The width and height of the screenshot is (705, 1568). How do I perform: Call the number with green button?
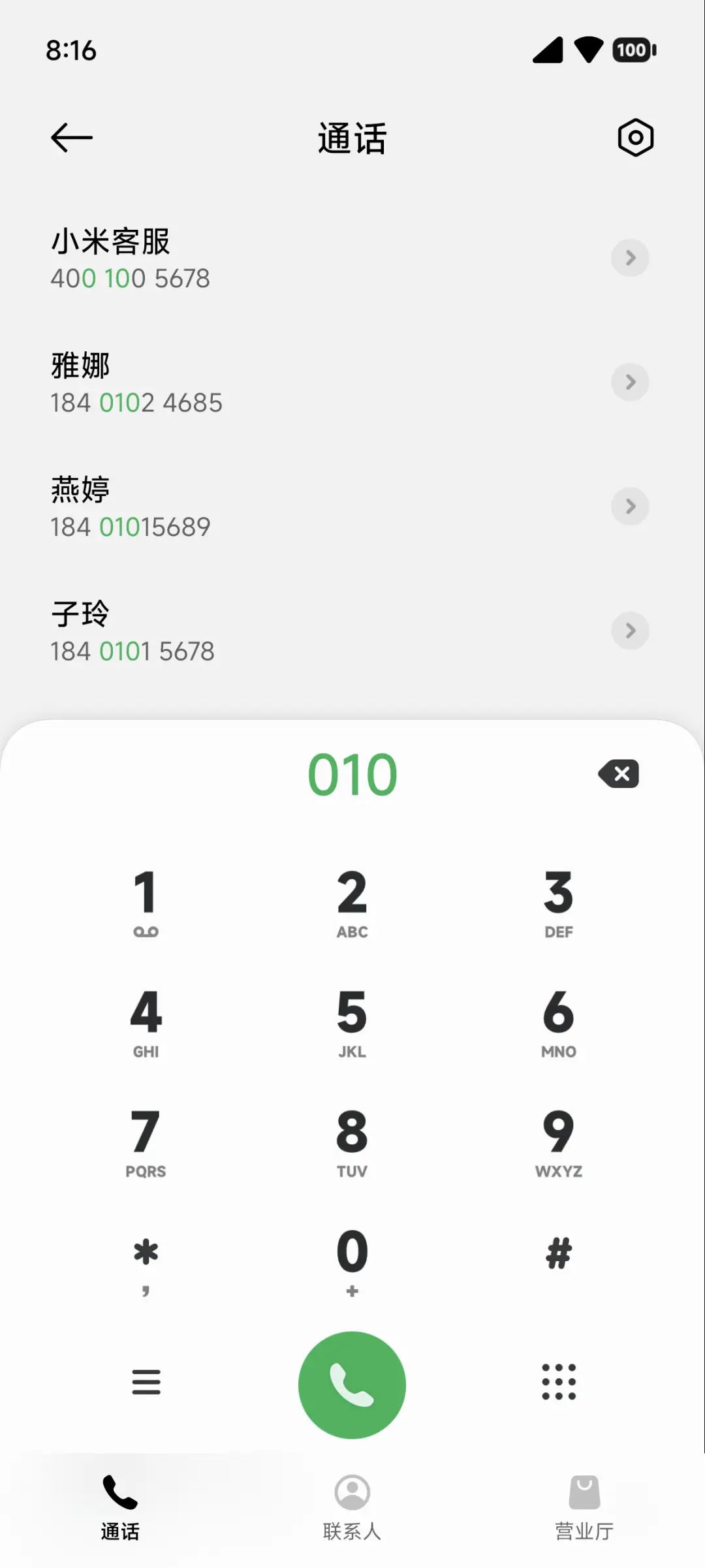coord(352,1385)
